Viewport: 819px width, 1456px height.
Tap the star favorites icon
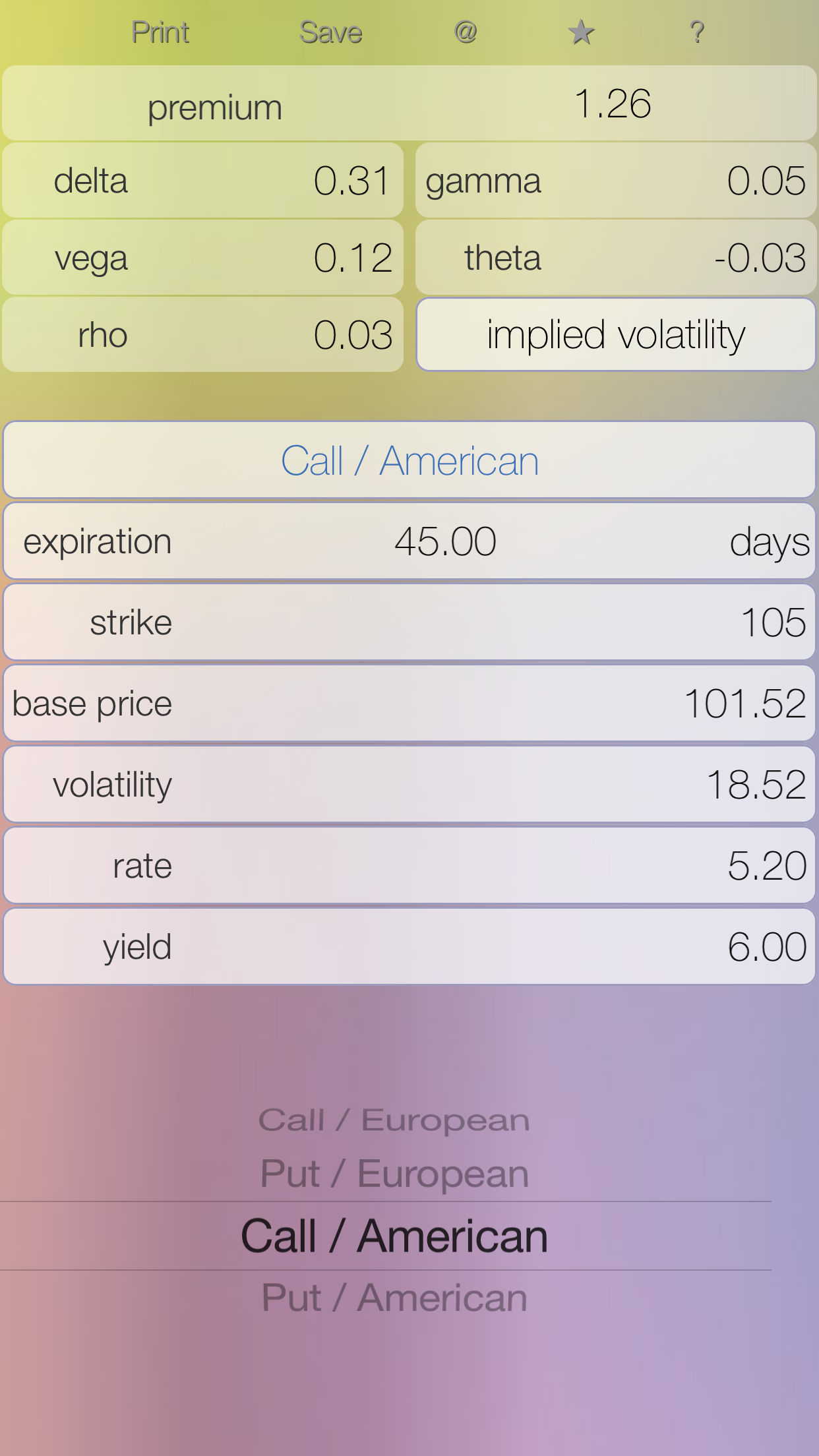581,31
